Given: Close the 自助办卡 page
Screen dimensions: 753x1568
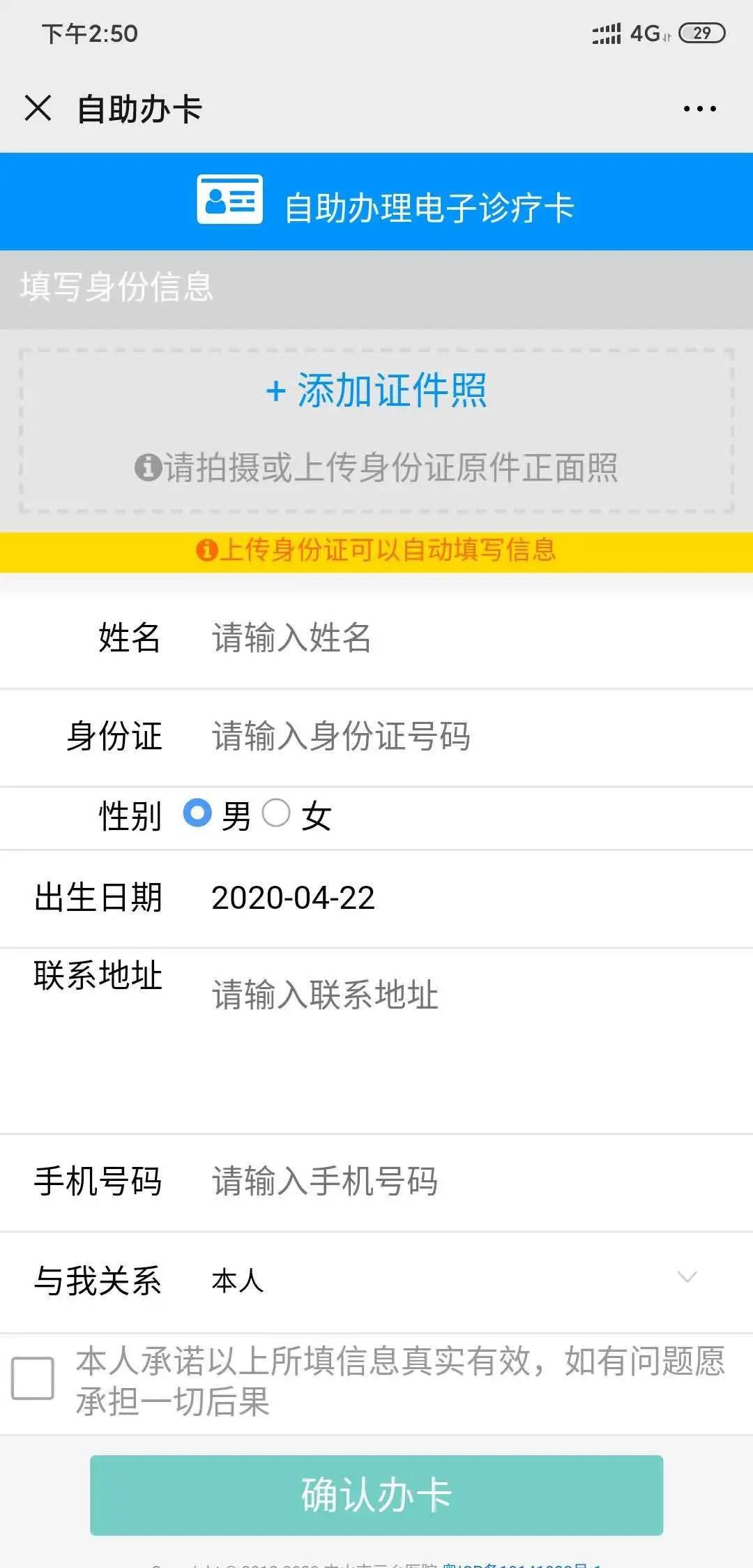Looking at the screenshot, I should coord(38,109).
